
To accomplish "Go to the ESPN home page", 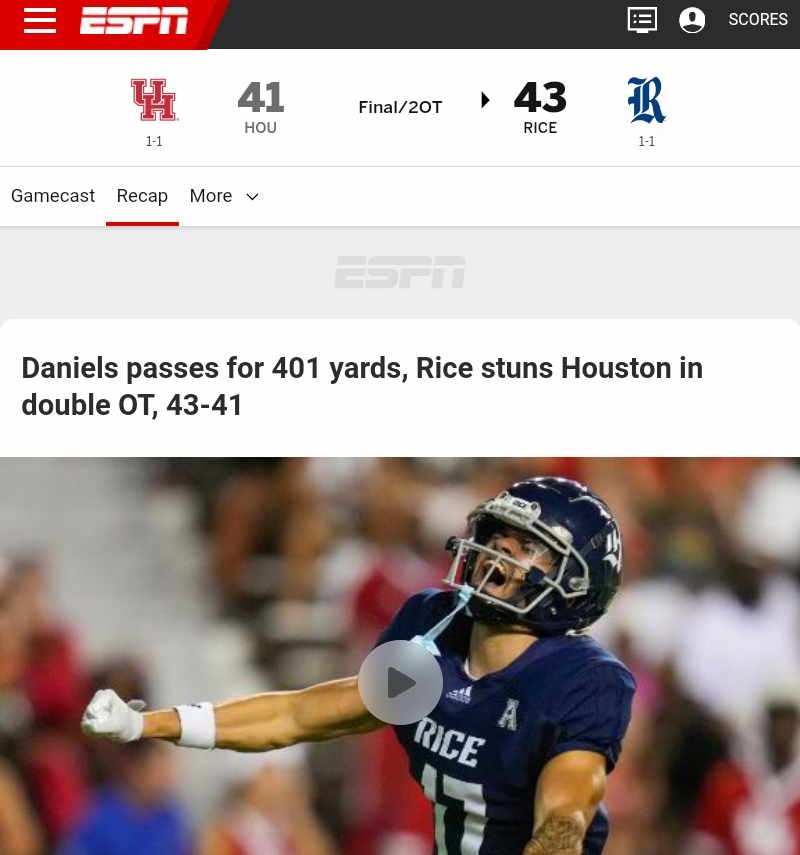I will click(134, 21).
